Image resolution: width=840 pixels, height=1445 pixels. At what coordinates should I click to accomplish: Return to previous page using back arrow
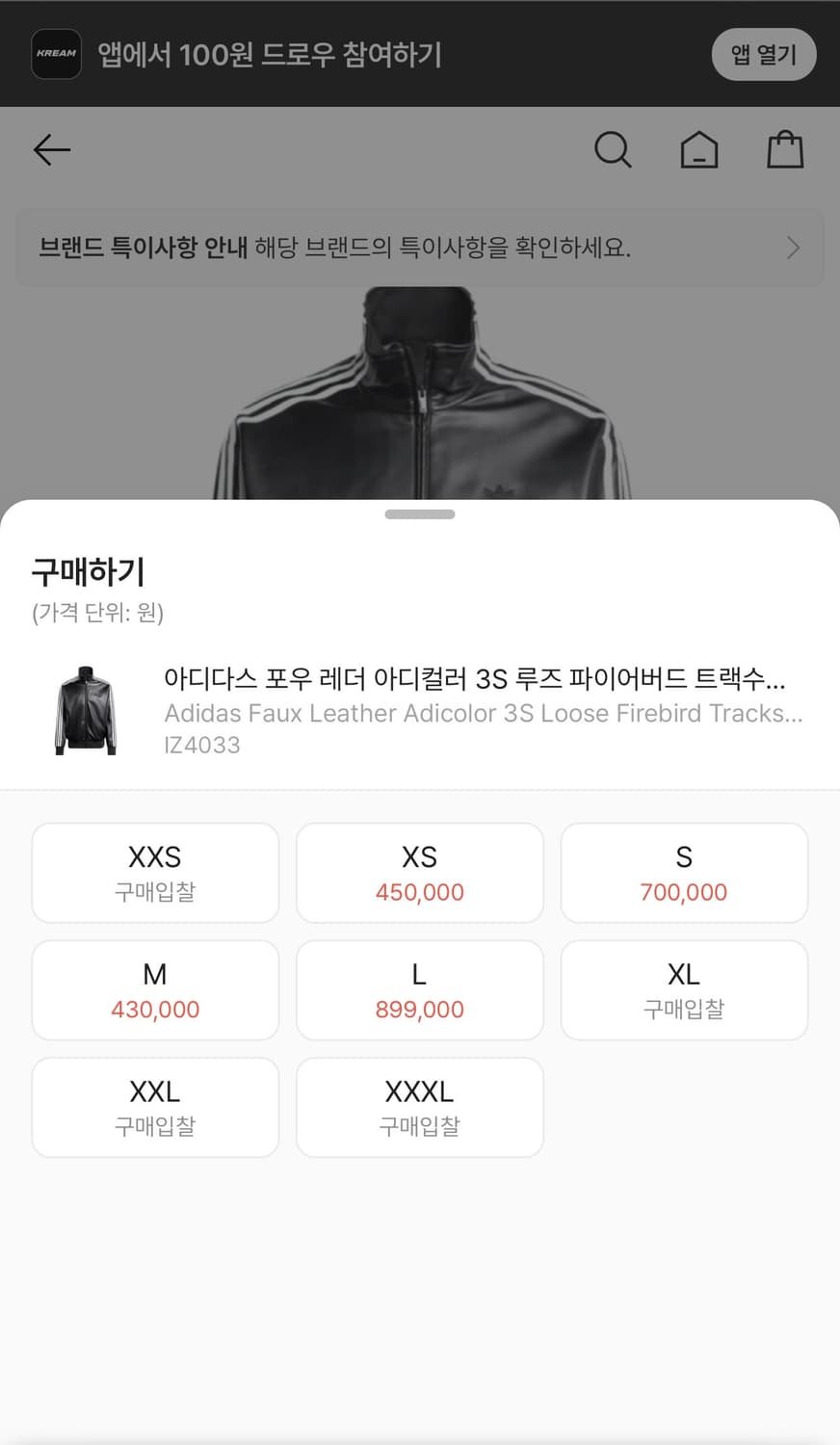tap(50, 150)
